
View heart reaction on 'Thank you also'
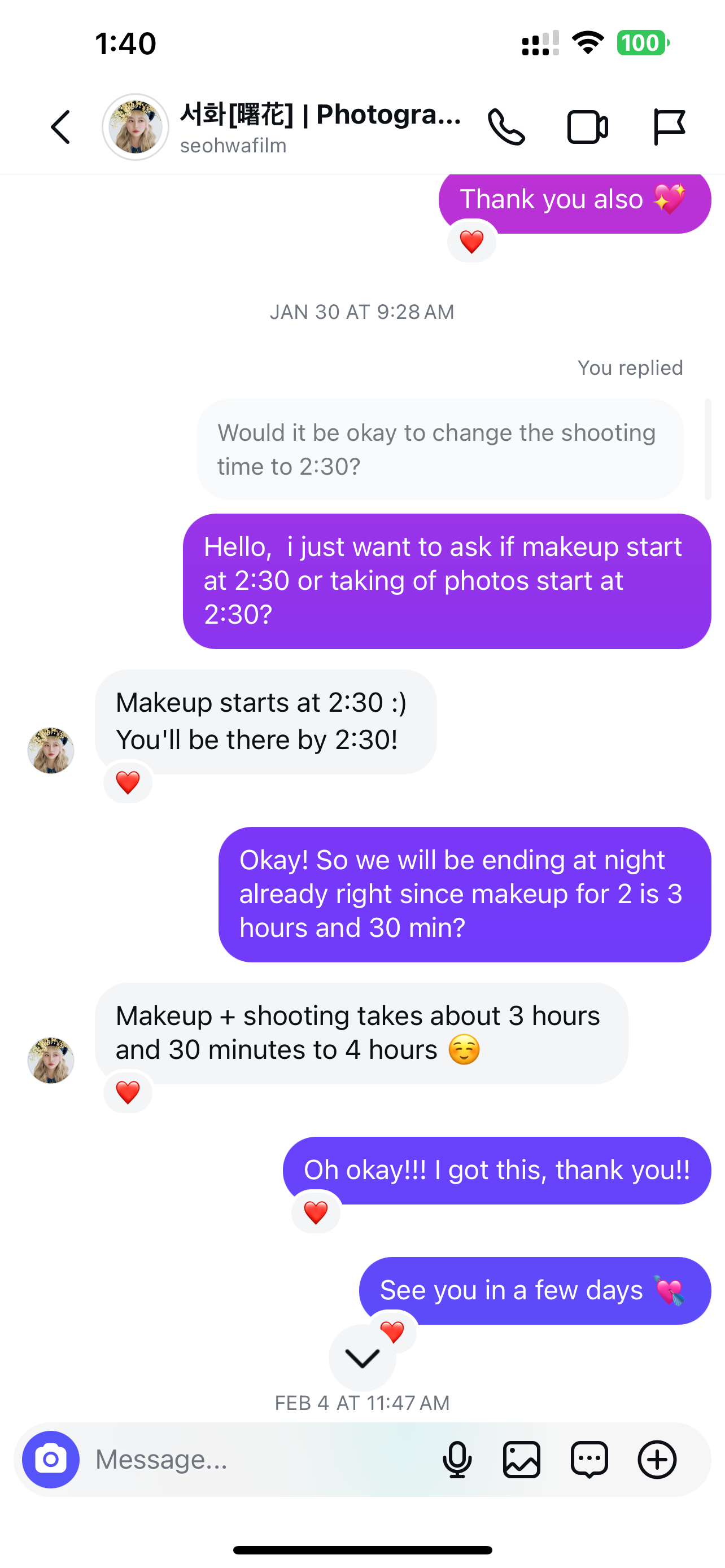coord(471,242)
